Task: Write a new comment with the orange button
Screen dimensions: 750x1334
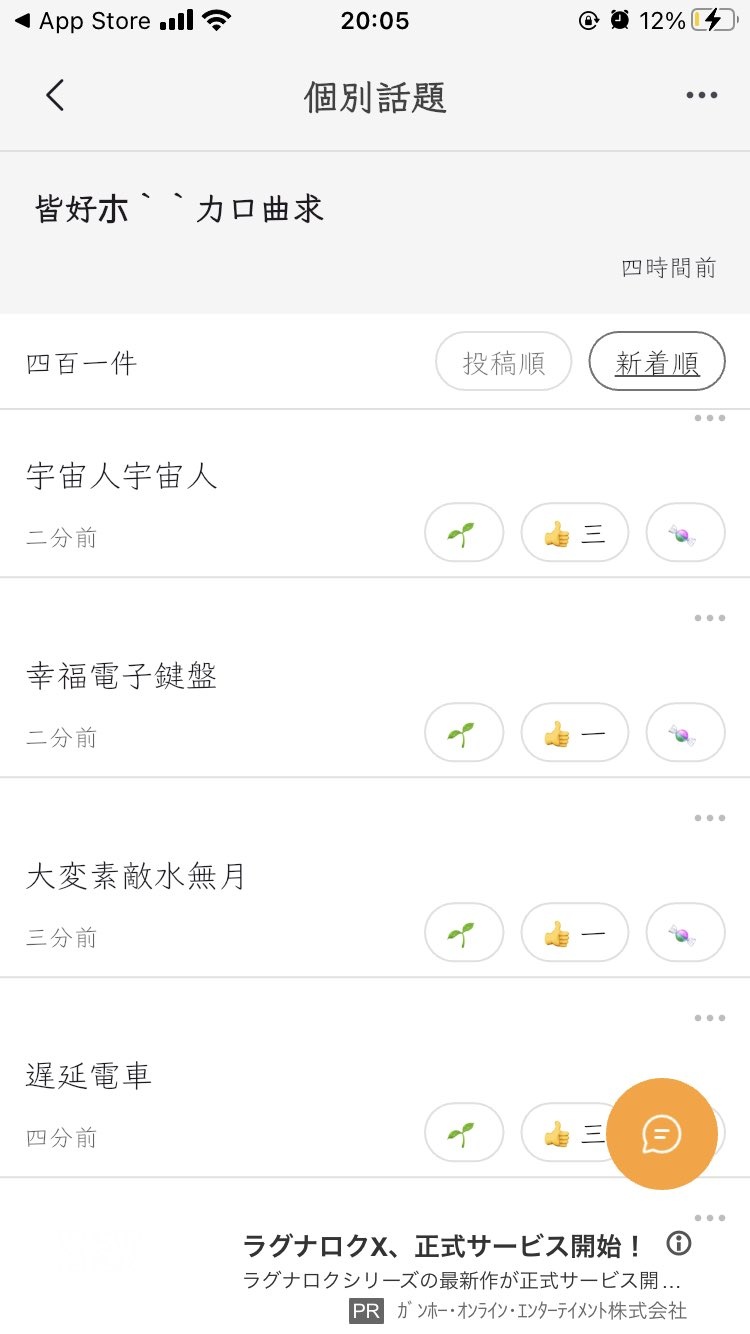Action: click(x=662, y=1134)
